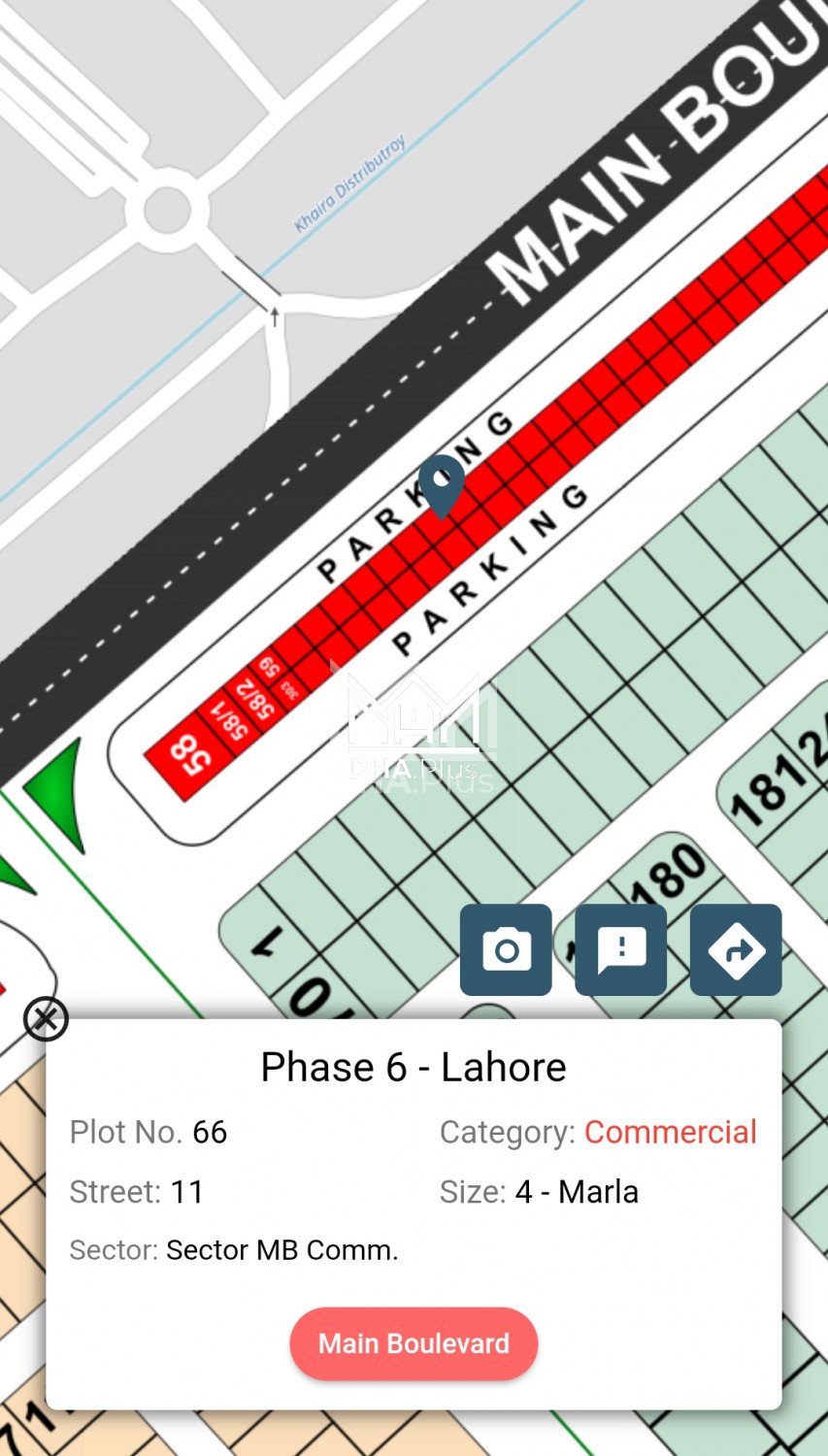Report an issue with this plot
Image resolution: width=828 pixels, height=1456 pixels.
[x=620, y=949]
